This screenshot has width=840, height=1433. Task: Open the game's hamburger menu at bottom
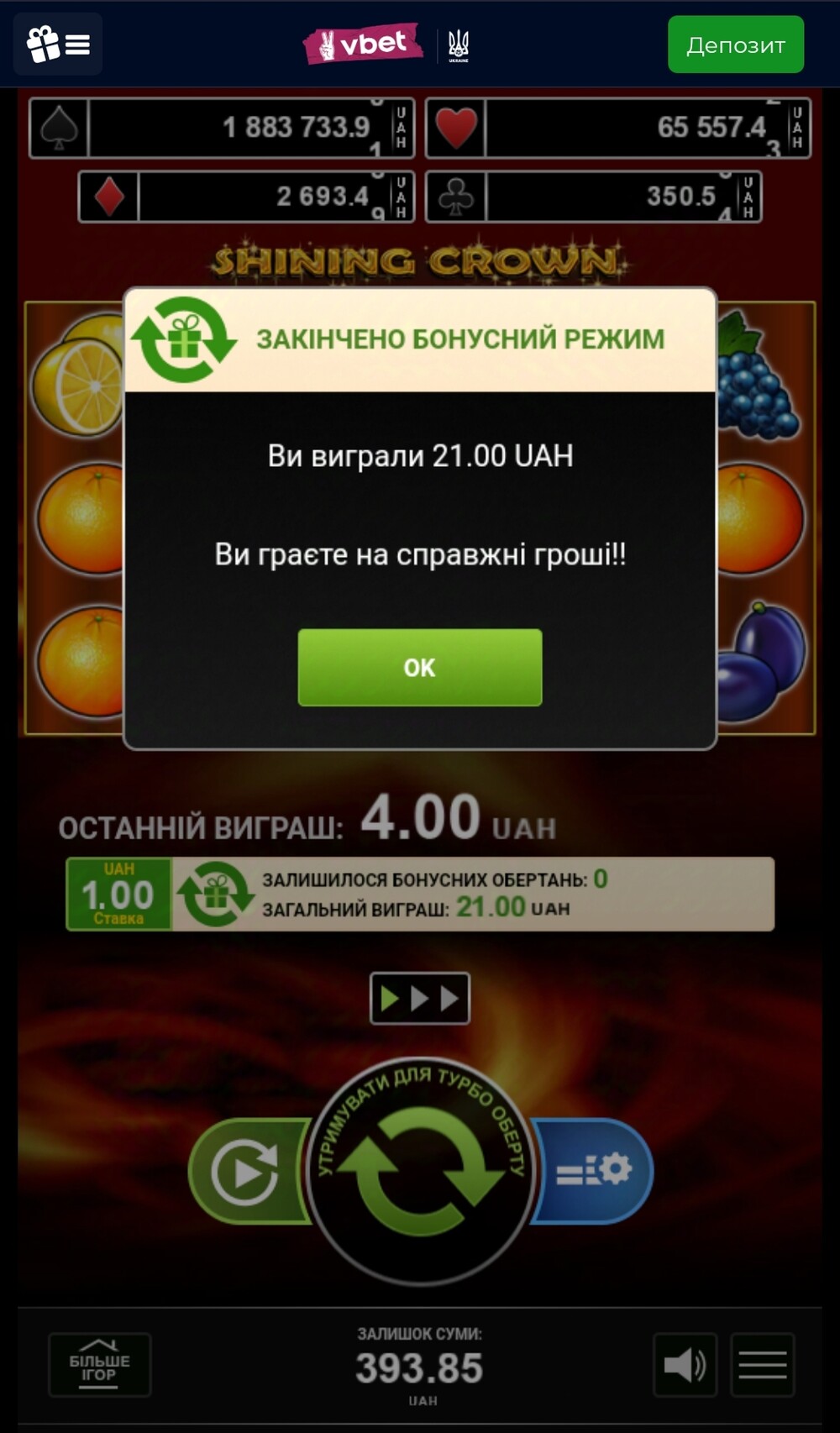(x=763, y=1364)
